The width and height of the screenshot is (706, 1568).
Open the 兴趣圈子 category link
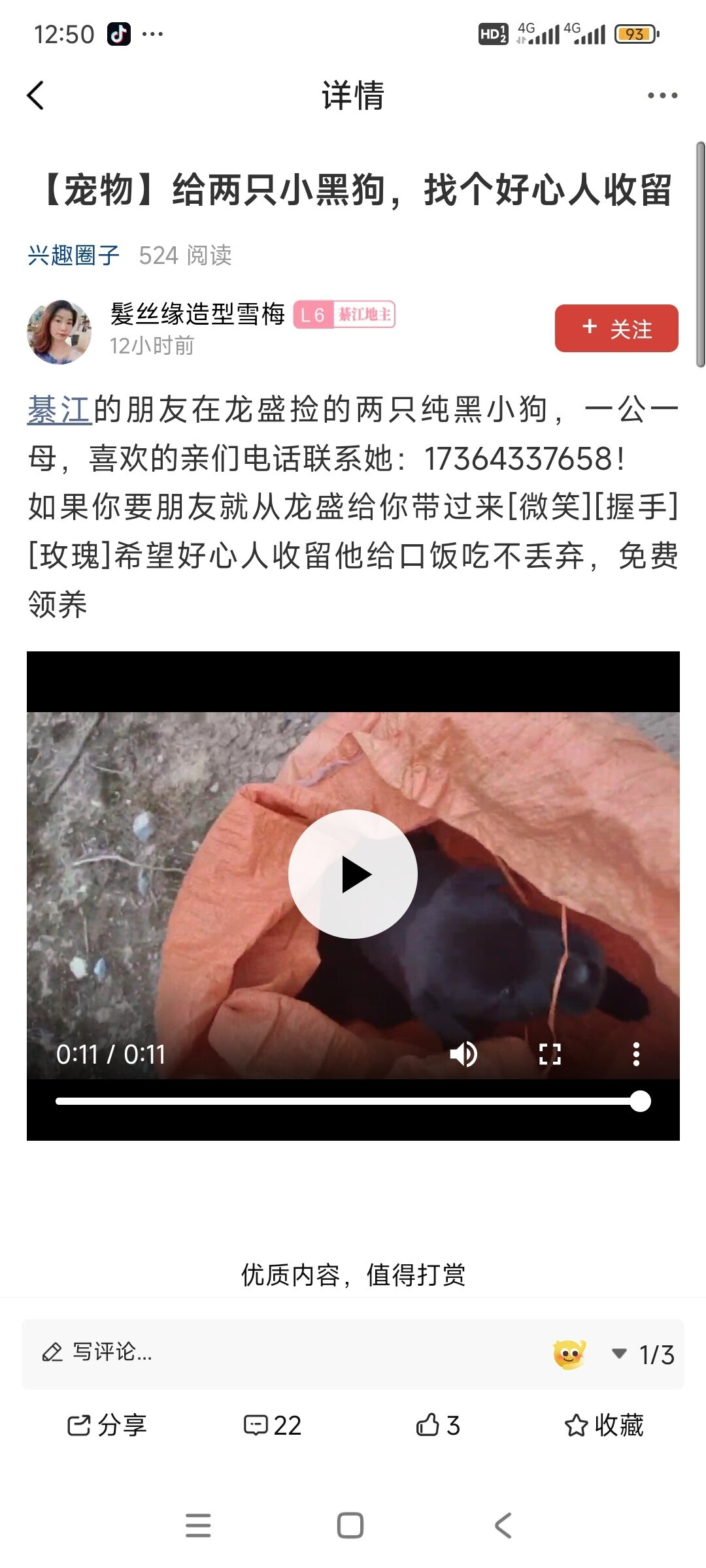click(x=73, y=255)
